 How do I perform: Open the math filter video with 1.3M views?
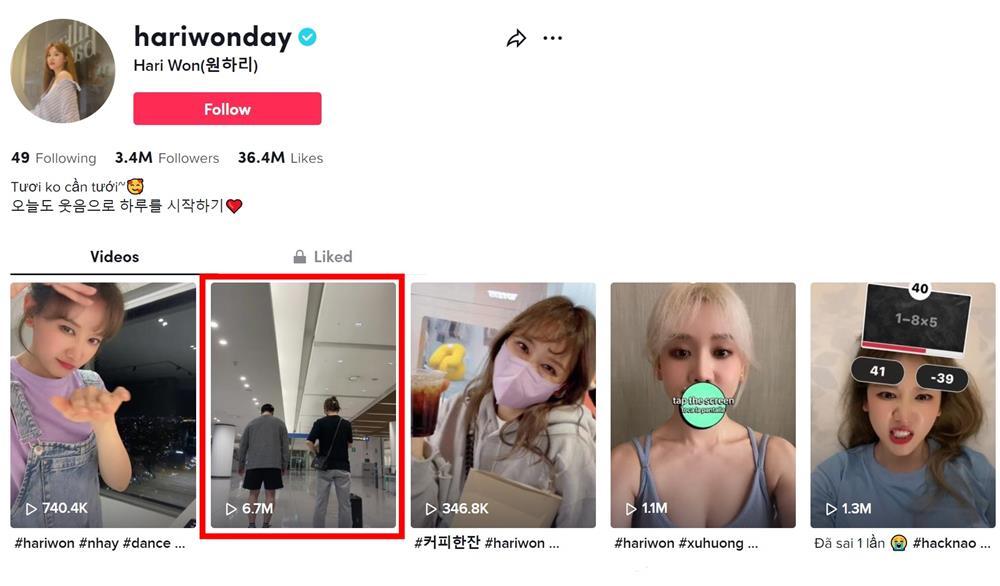click(902, 404)
